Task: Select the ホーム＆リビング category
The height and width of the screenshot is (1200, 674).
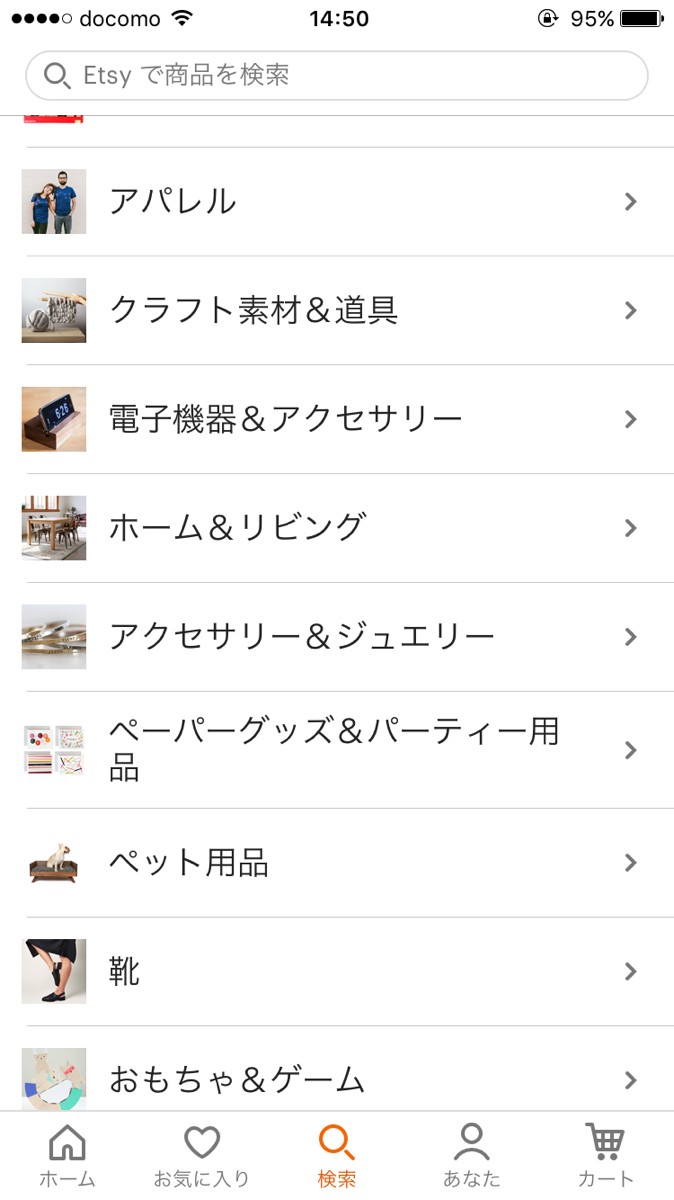Action: pyautogui.click(x=336, y=527)
